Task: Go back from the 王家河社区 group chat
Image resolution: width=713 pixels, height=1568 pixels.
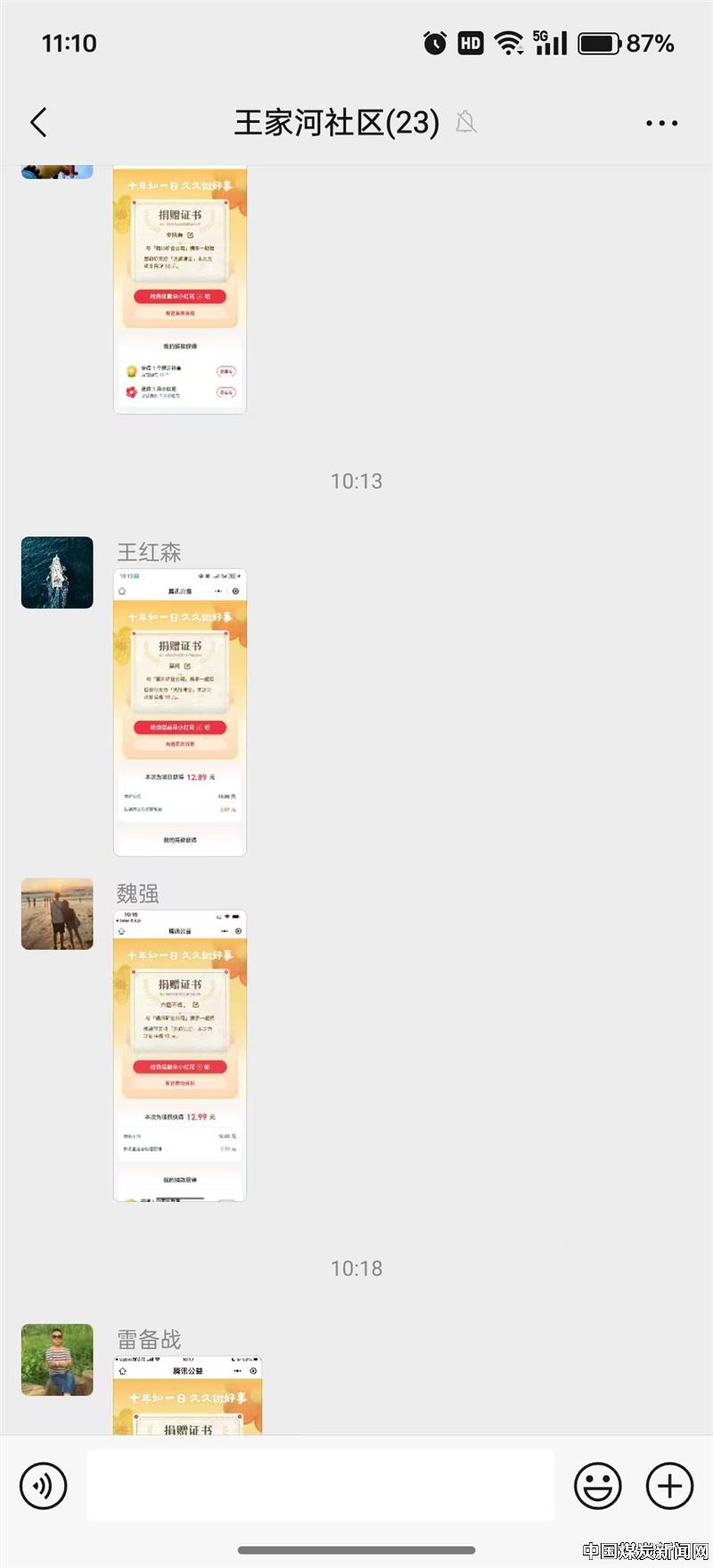Action: [x=38, y=123]
